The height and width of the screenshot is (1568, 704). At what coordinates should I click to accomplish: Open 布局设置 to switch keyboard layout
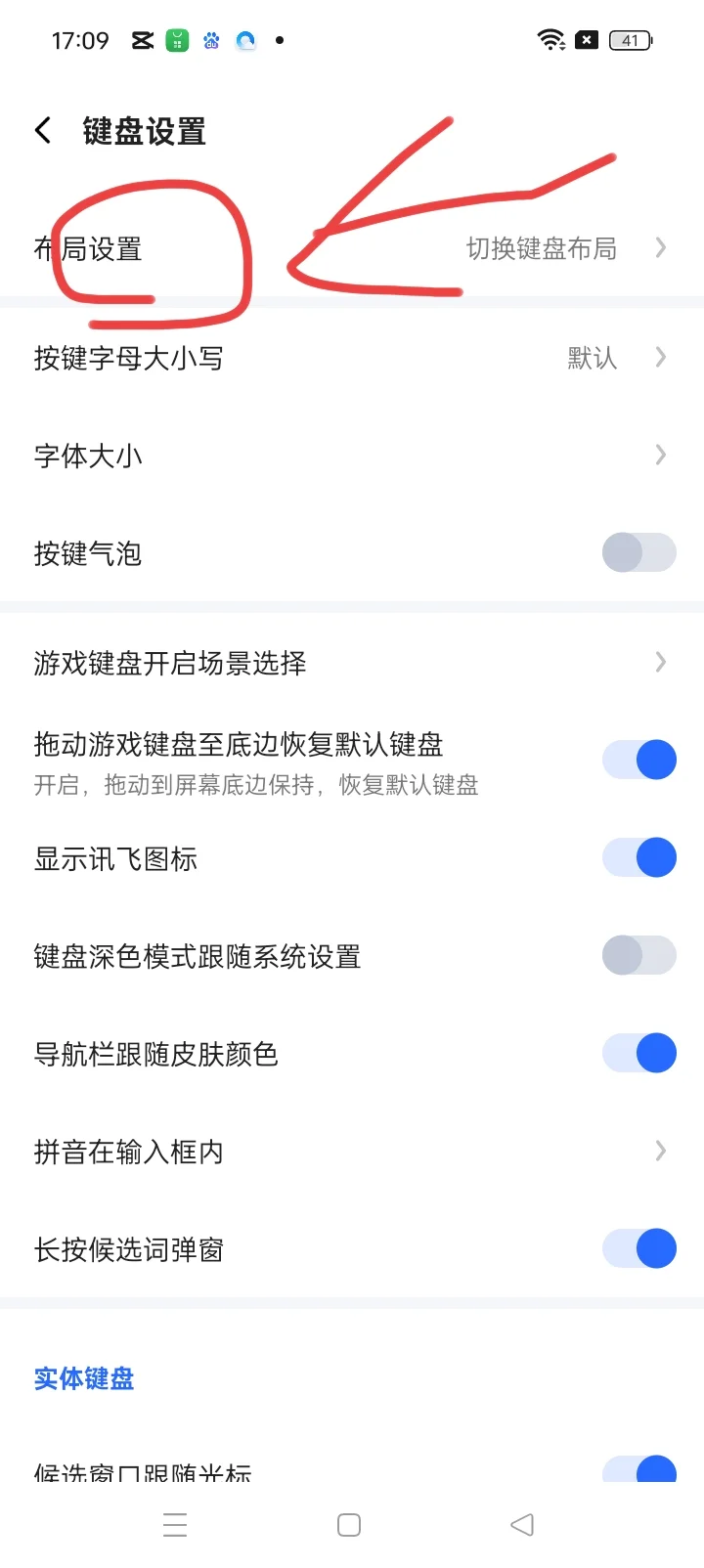coord(352,247)
